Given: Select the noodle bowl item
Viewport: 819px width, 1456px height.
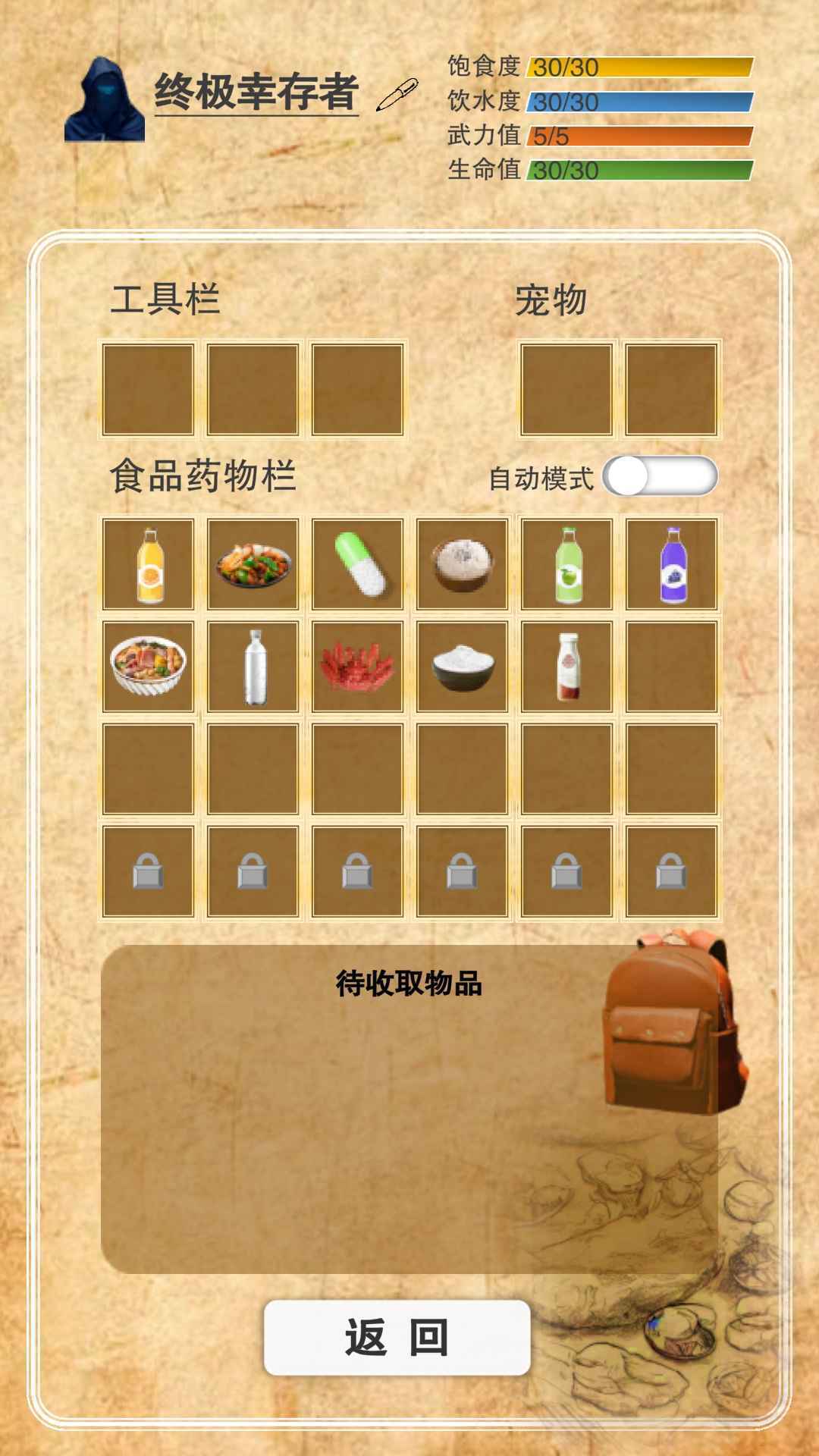Looking at the screenshot, I should tap(149, 667).
